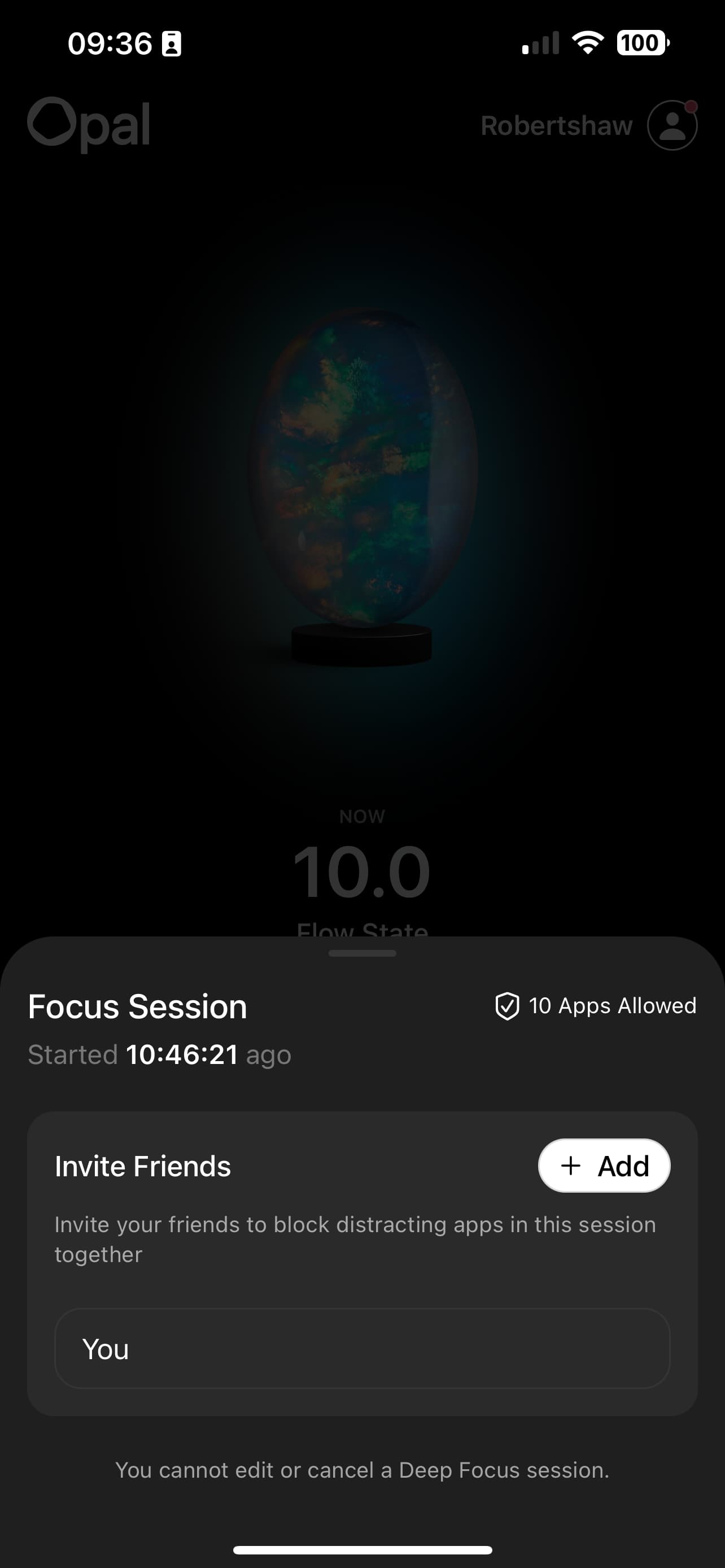Open the Robertshaw profile icon

point(671,125)
